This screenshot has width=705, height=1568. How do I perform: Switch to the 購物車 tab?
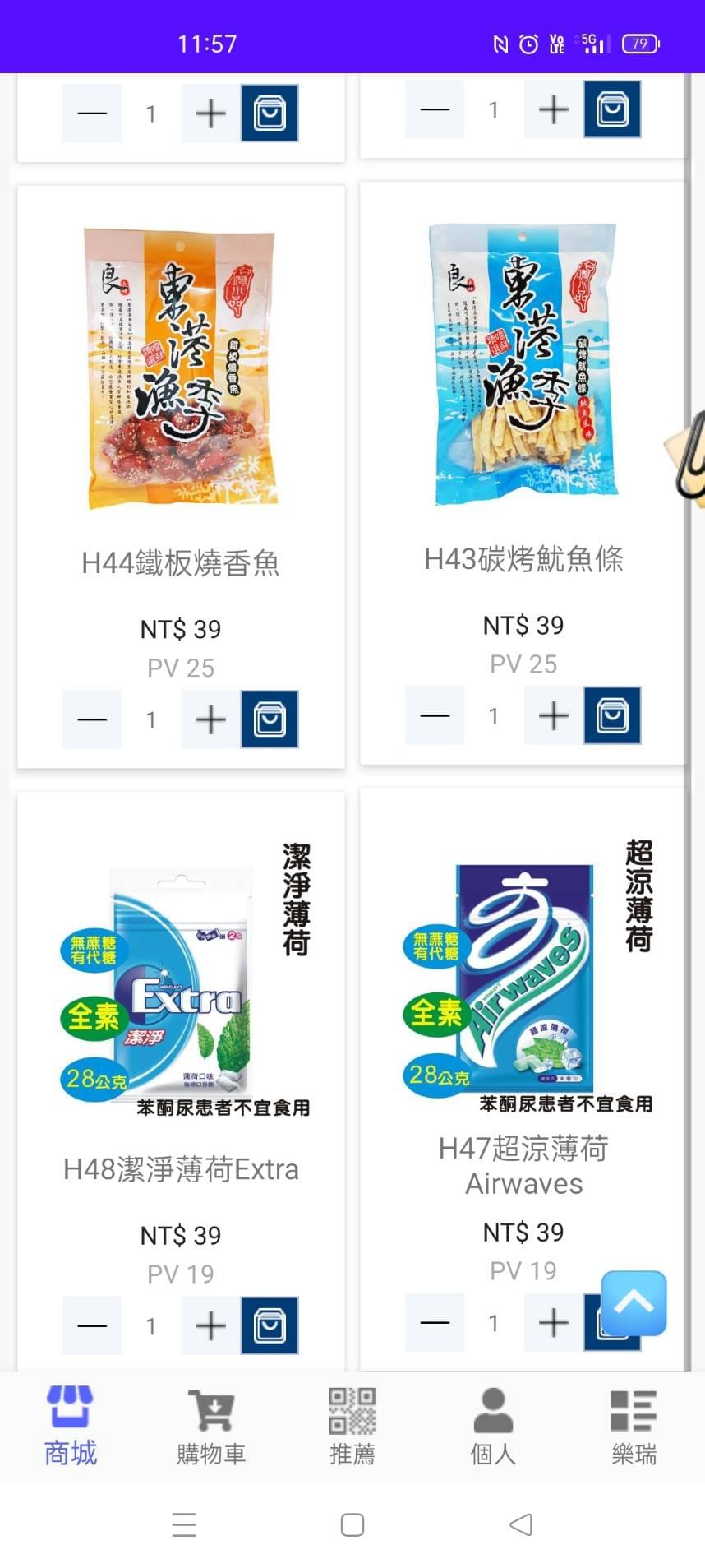coord(211,1427)
